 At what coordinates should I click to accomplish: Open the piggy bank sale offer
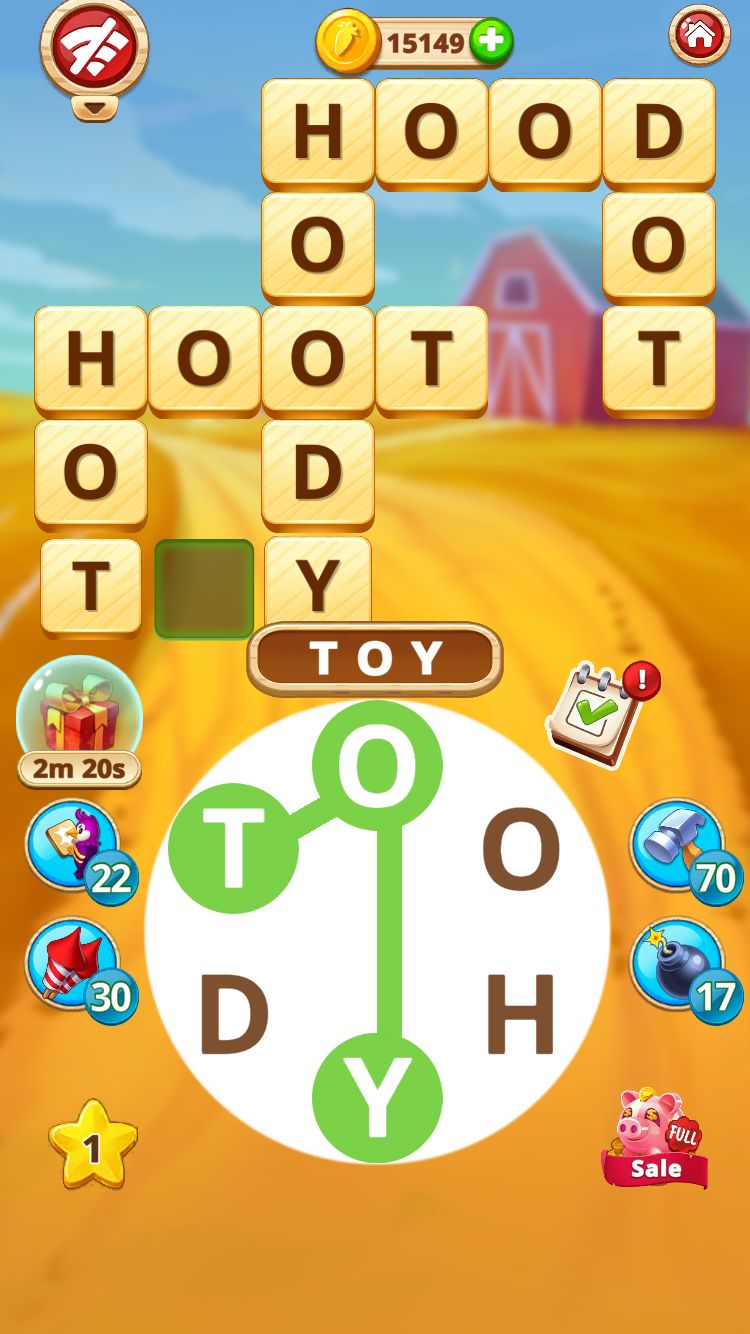tap(655, 1140)
